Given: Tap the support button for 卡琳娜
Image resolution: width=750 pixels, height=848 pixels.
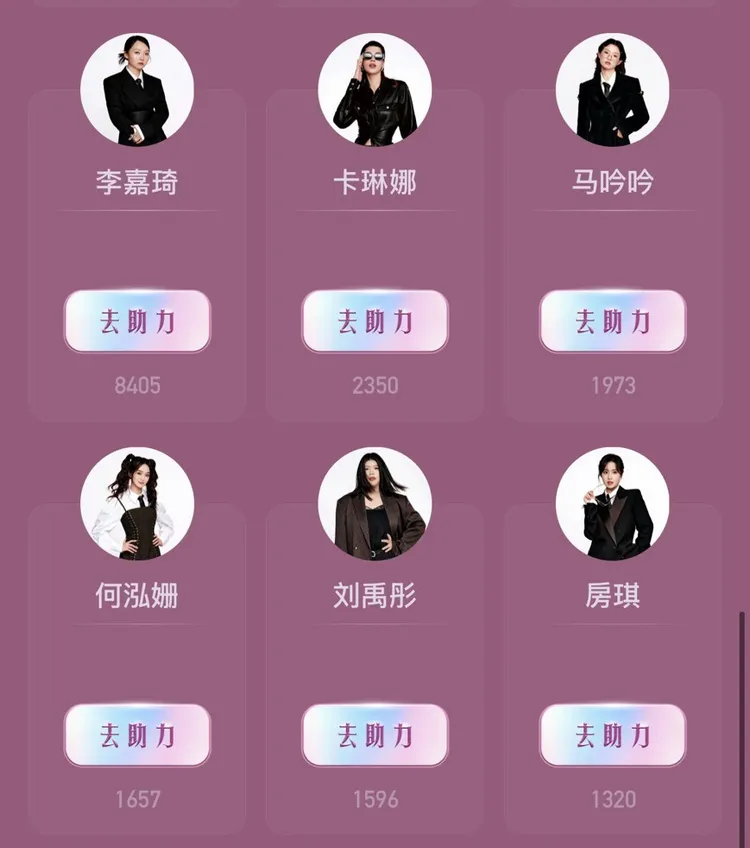Looking at the screenshot, I should point(374,322).
